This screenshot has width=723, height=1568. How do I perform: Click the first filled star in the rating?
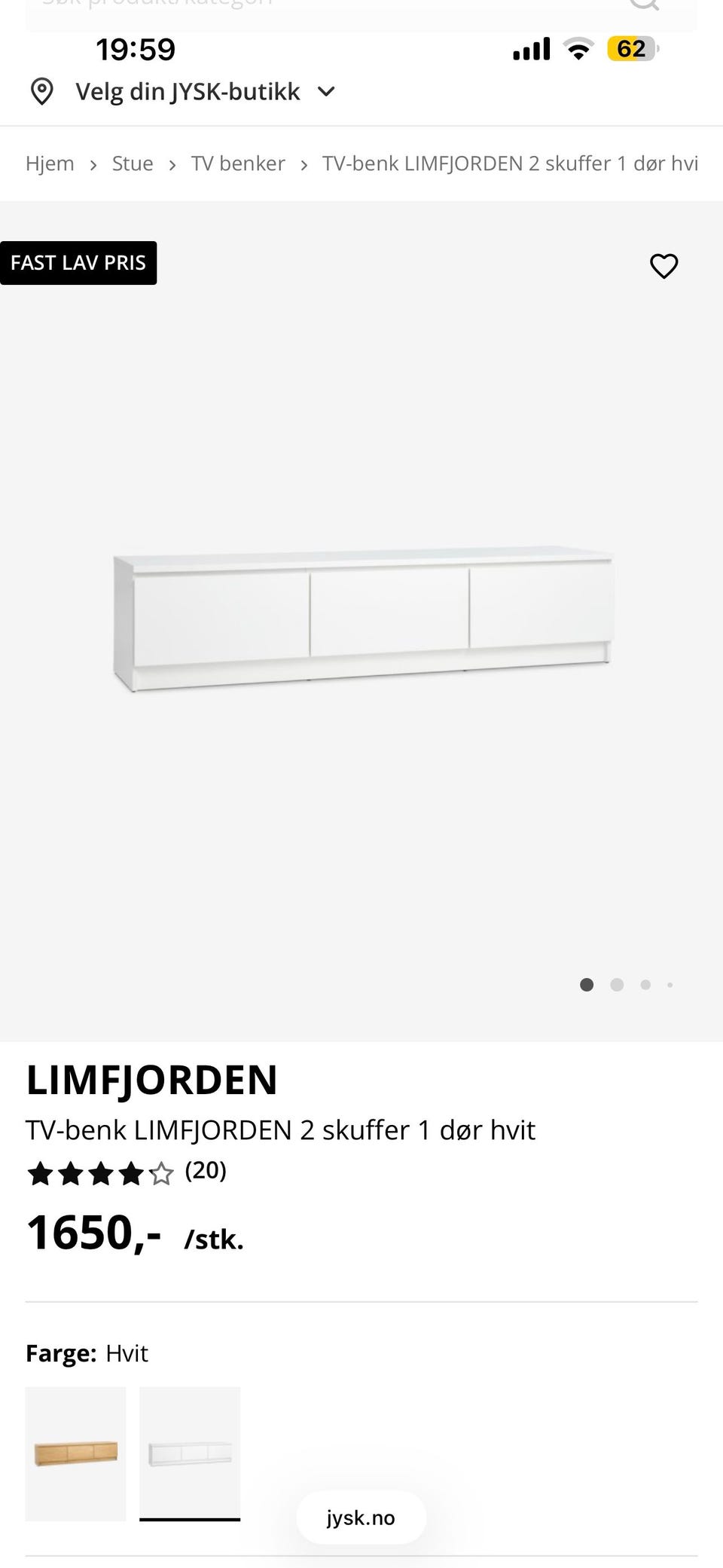(x=41, y=1173)
